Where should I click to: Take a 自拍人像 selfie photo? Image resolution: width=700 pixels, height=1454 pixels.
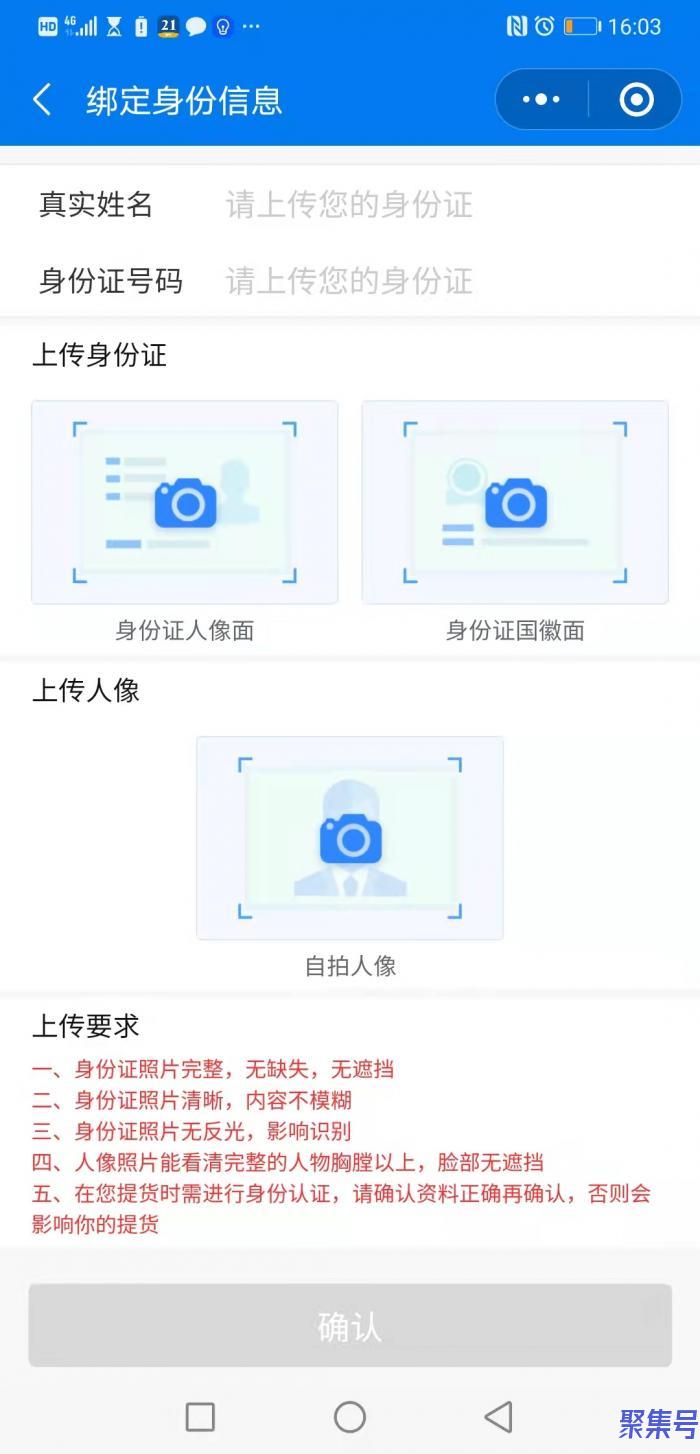350,838
